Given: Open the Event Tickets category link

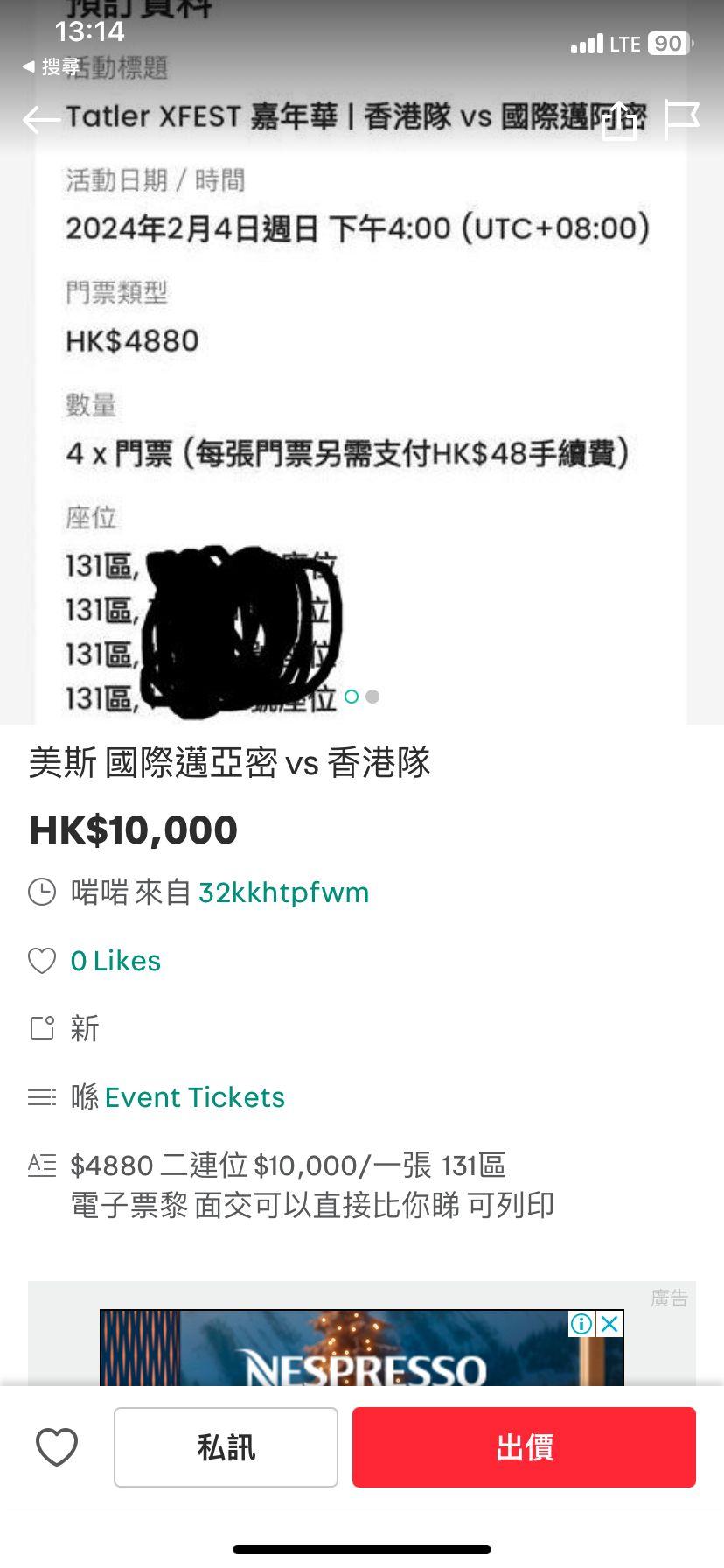Looking at the screenshot, I should point(194,1097).
